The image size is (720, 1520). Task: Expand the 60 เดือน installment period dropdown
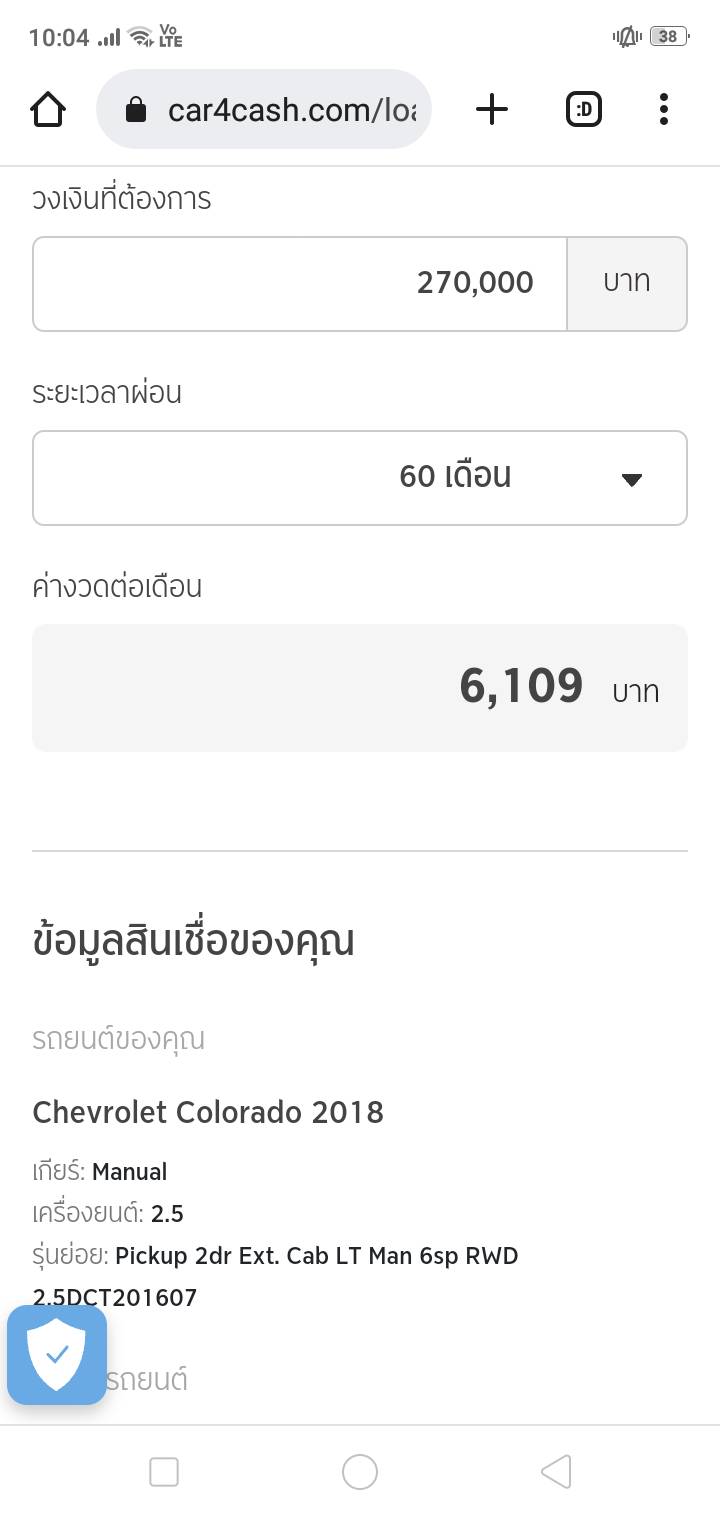coord(360,478)
